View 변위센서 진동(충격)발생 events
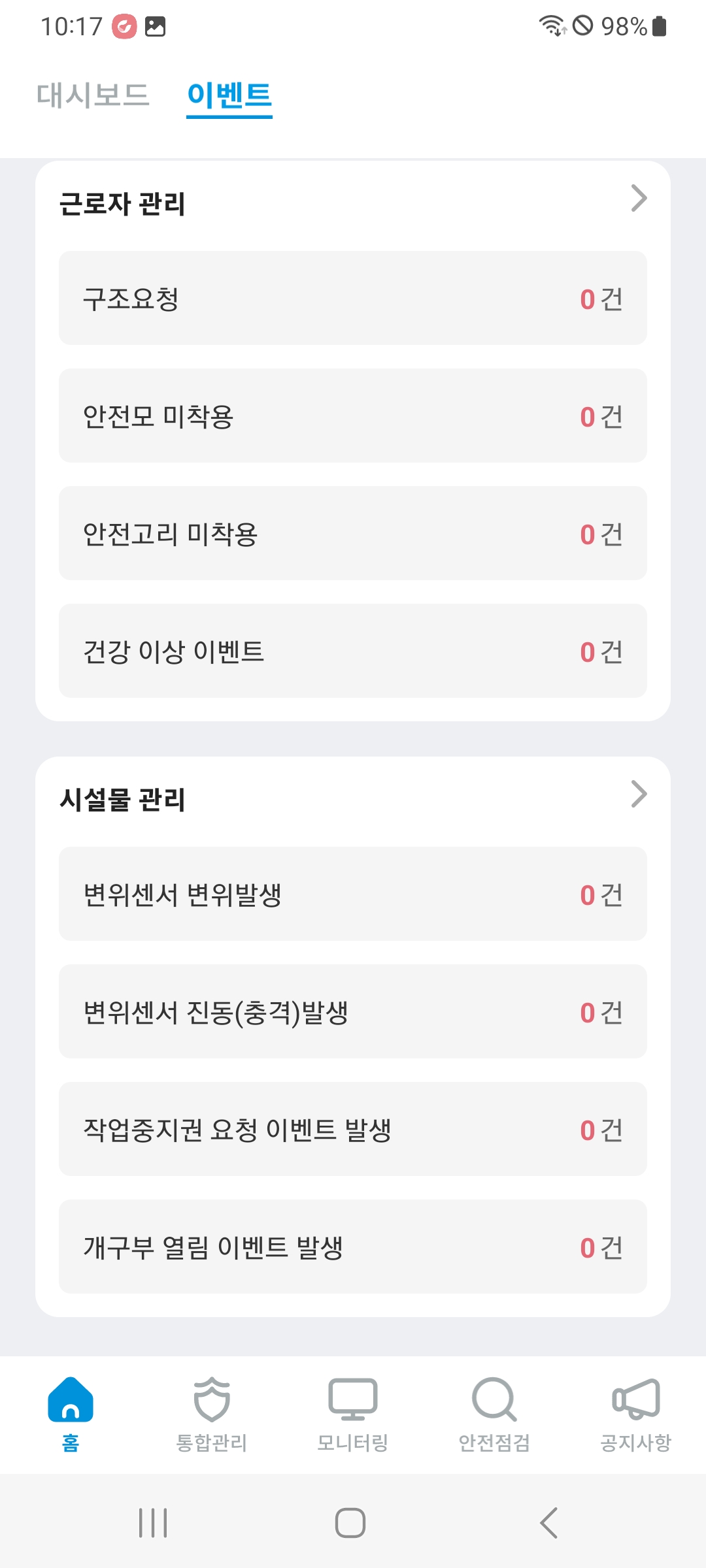The width and height of the screenshot is (706, 1568). [353, 1012]
